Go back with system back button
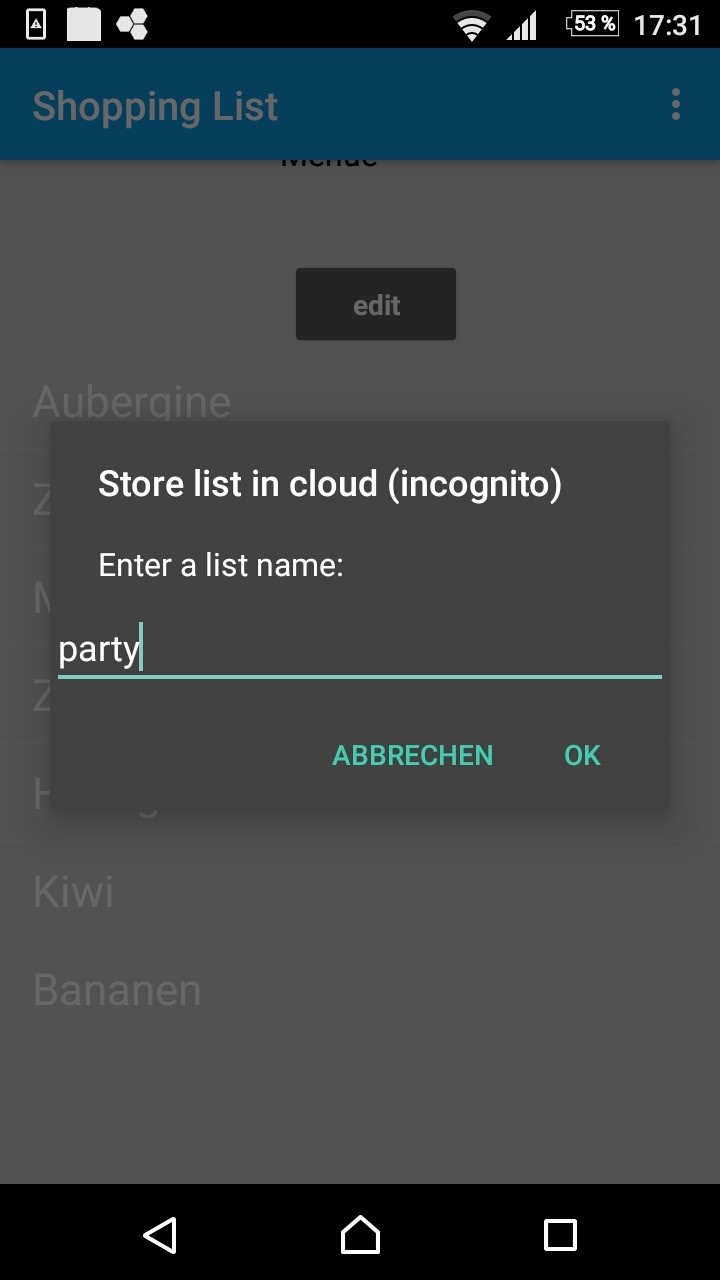The height and width of the screenshot is (1280, 720). (x=160, y=1235)
